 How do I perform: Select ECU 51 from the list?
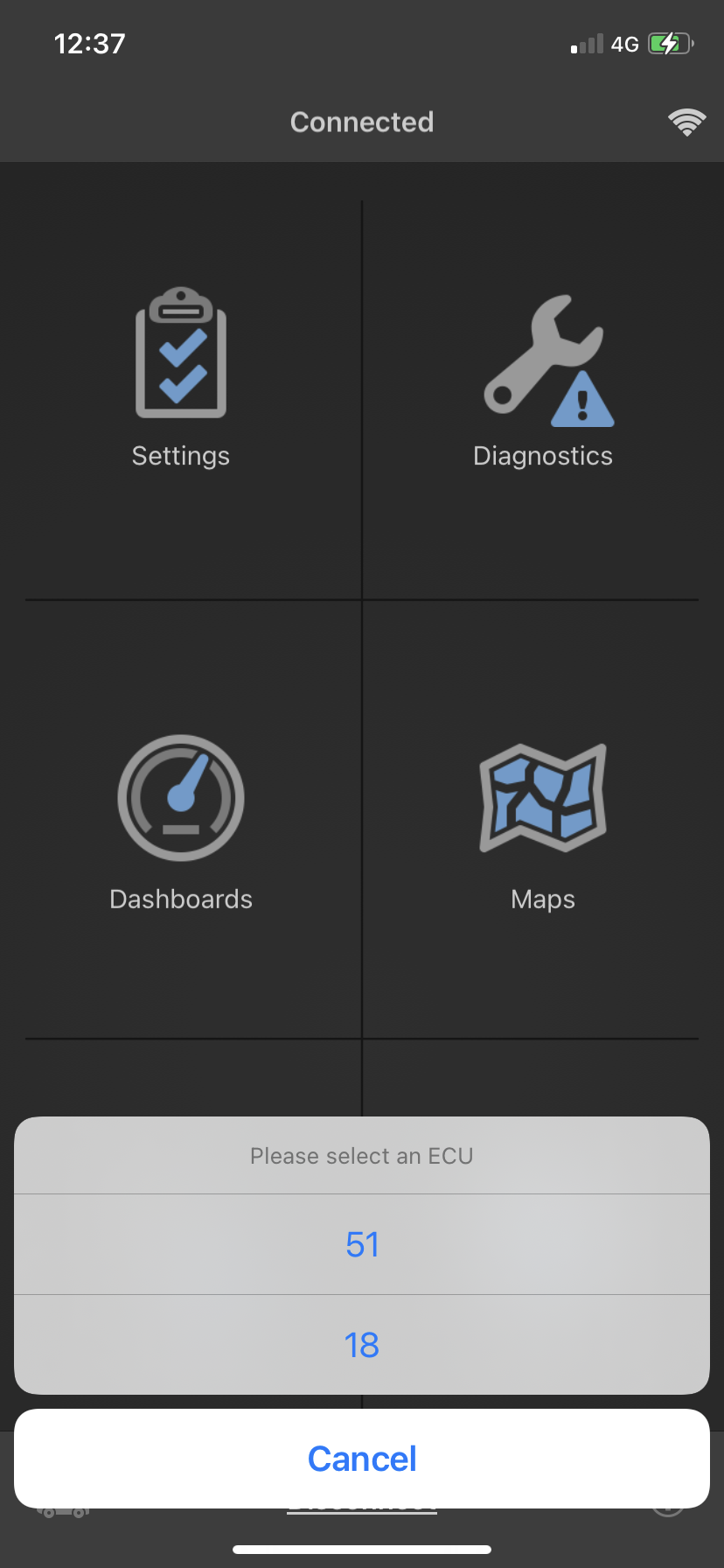click(x=362, y=1244)
